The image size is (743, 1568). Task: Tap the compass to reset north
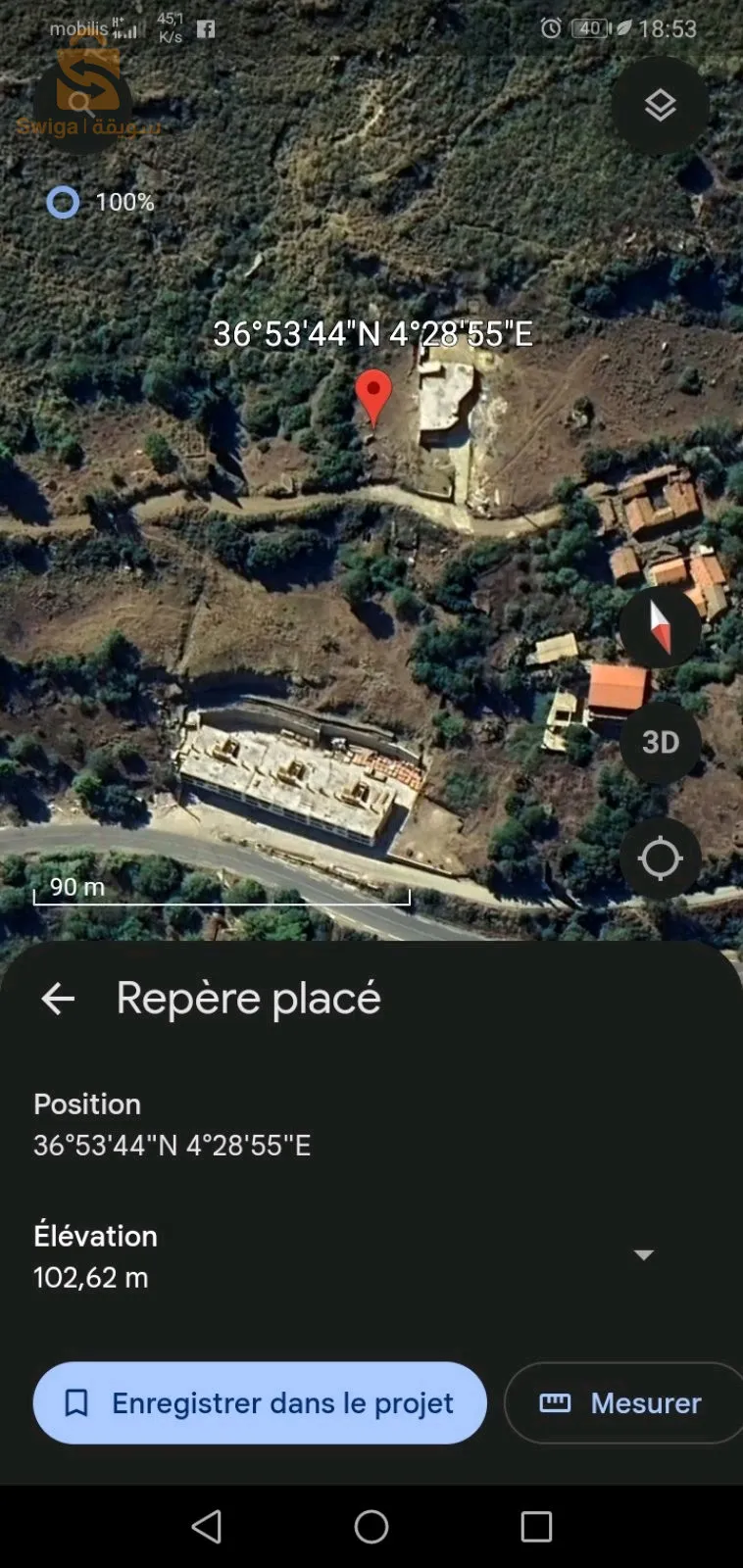pos(660,627)
